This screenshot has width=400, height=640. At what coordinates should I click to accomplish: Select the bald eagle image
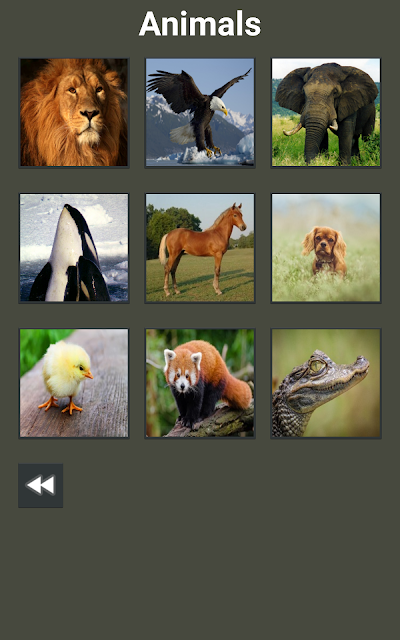200,112
